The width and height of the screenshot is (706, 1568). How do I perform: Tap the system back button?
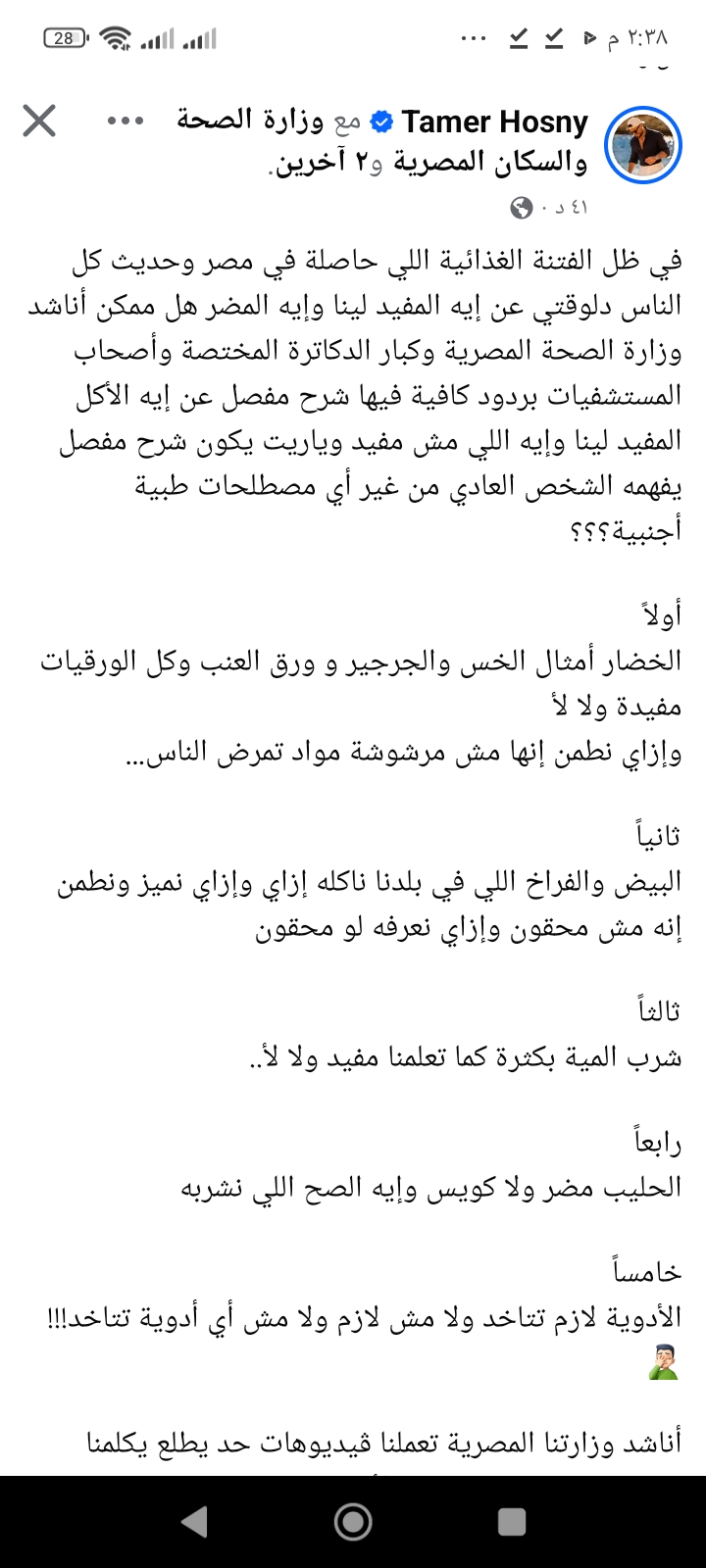[x=194, y=1521]
